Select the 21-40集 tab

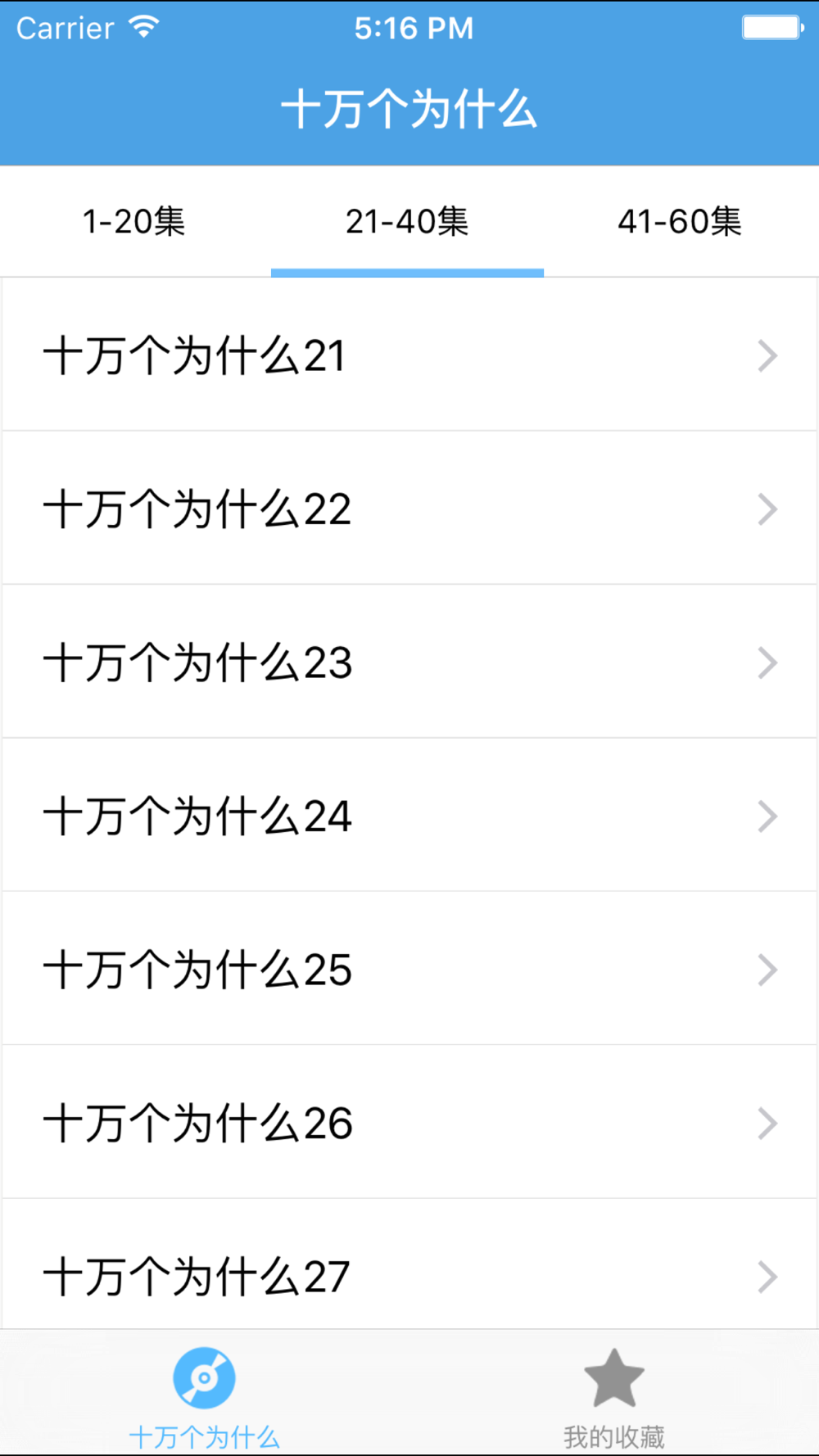point(407,221)
